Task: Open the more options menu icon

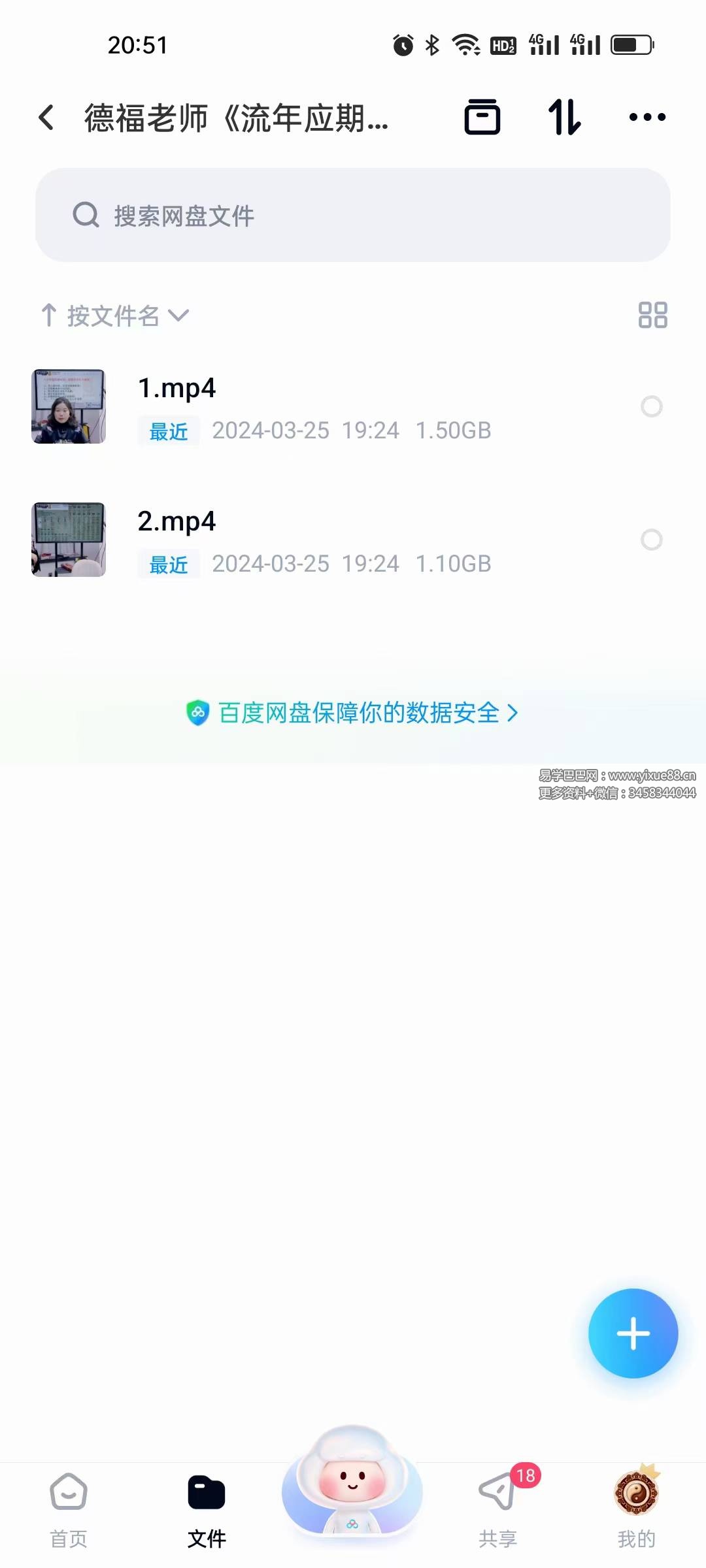Action: pos(647,116)
